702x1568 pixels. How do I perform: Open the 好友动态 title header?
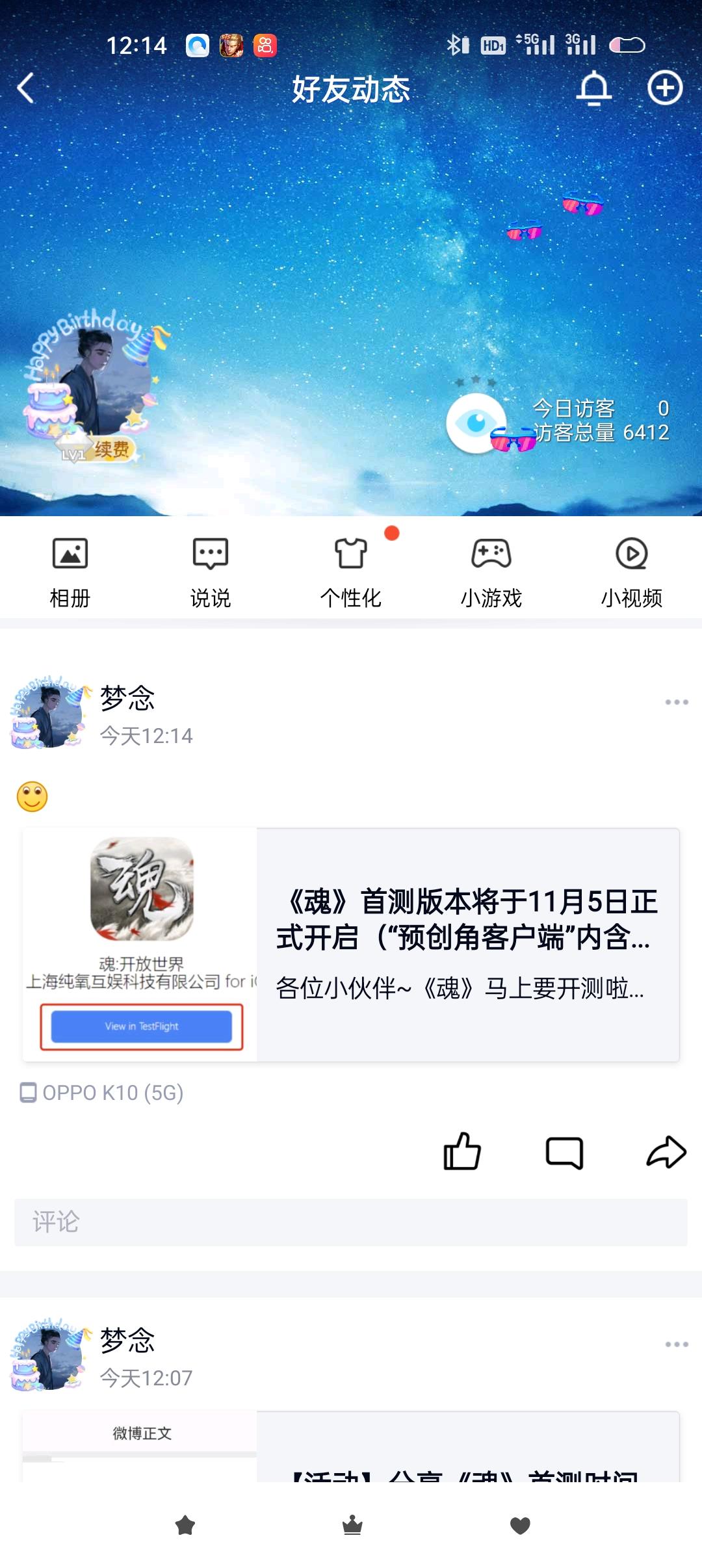click(351, 91)
